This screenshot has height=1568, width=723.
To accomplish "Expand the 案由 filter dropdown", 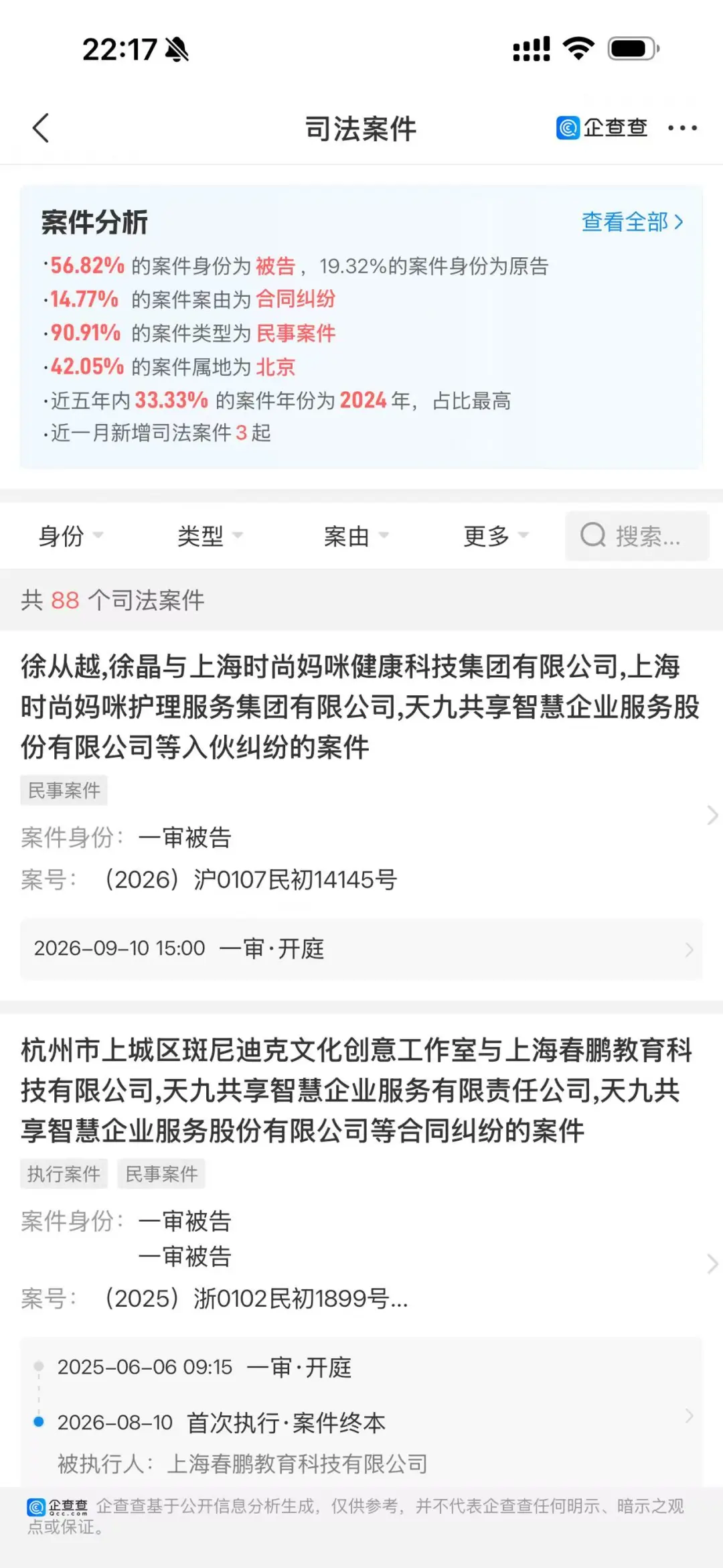I will pyautogui.click(x=356, y=536).
